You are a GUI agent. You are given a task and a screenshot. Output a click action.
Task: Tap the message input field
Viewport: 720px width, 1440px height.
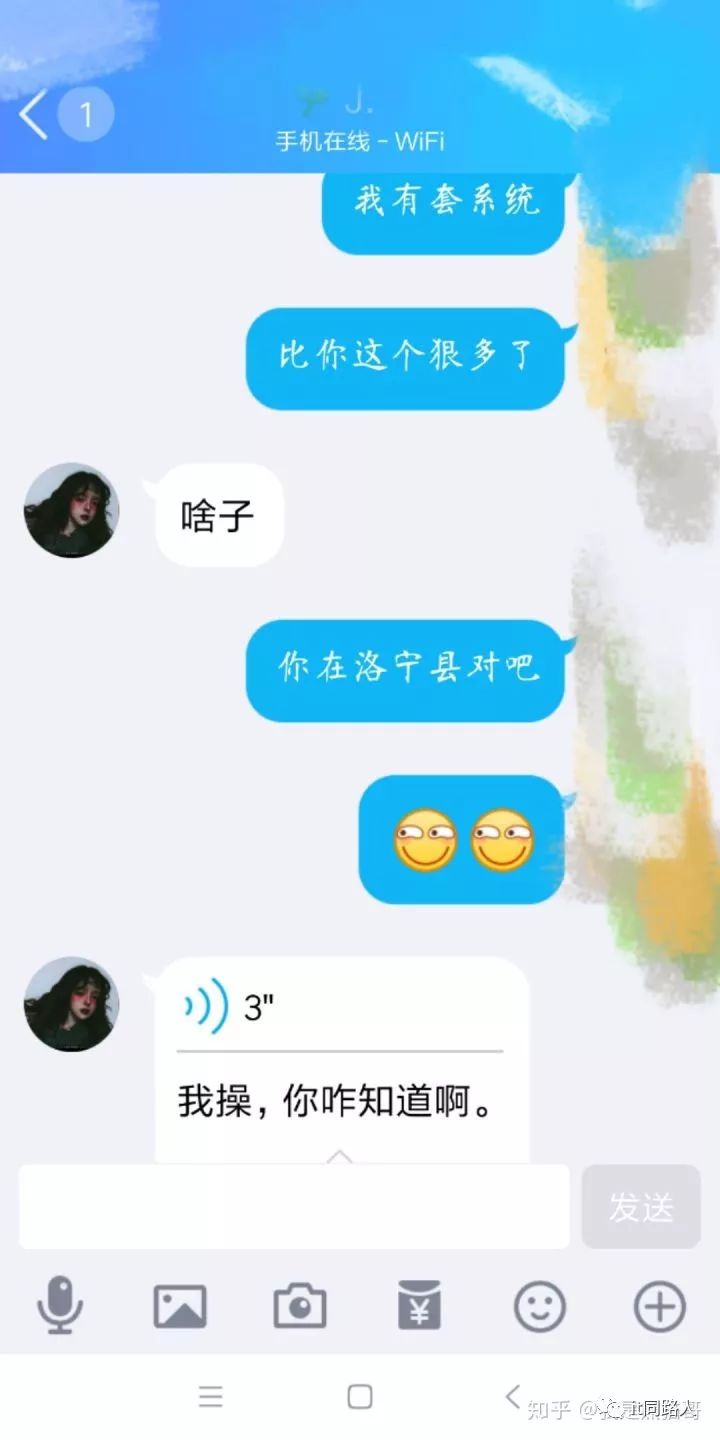294,1207
